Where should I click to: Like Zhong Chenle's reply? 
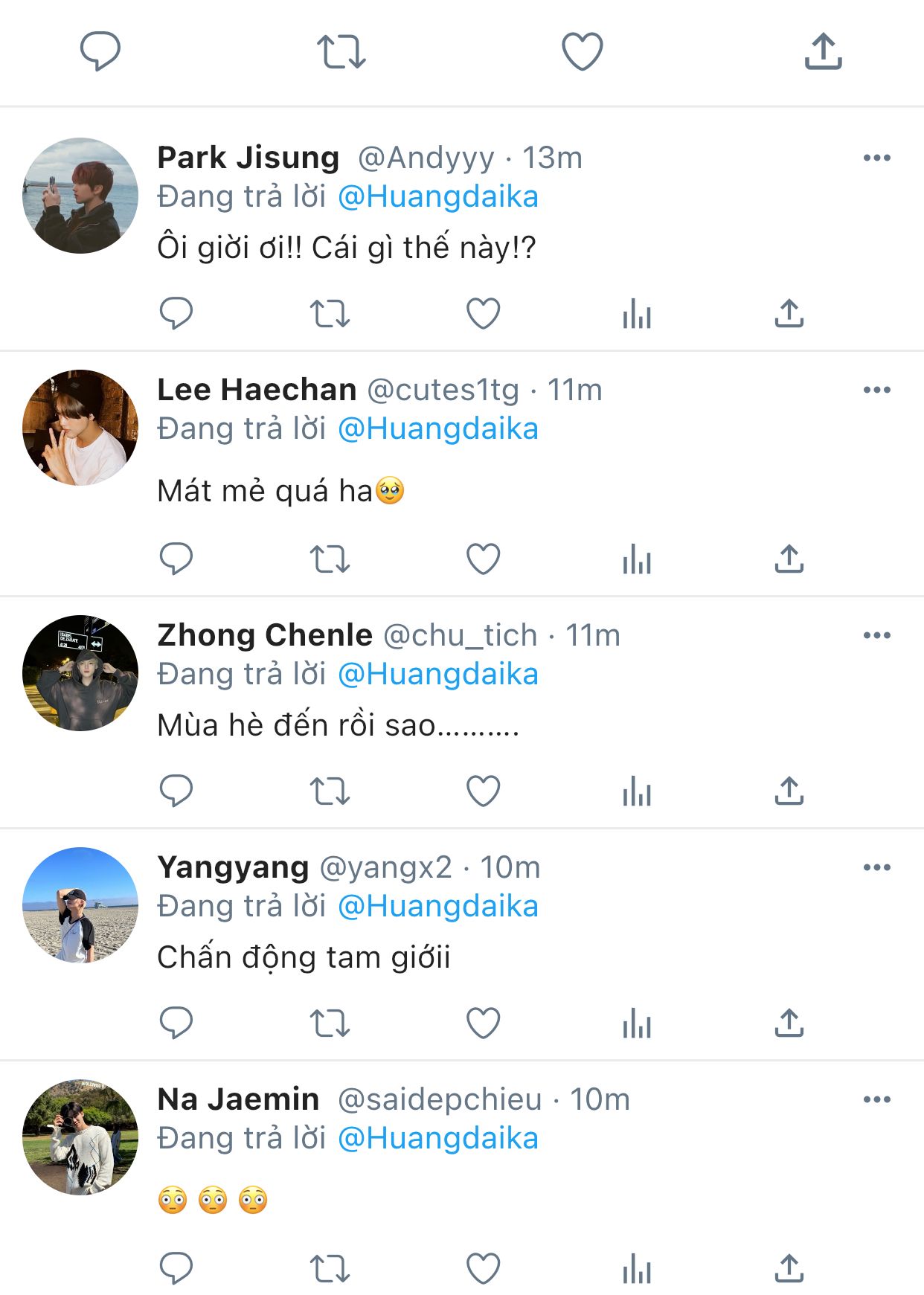coord(483,791)
